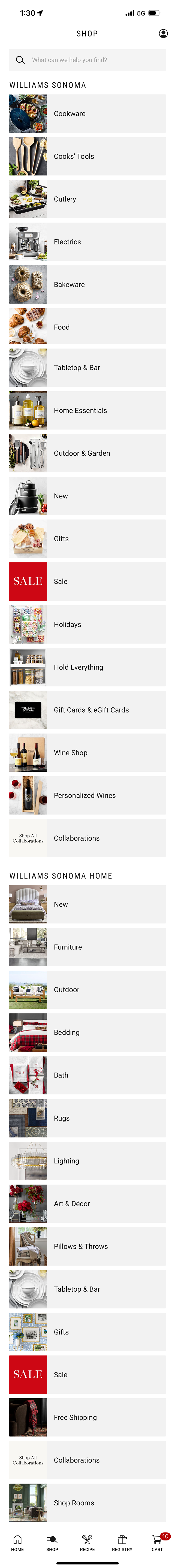Browse Outdoor & Garden
The height and width of the screenshot is (1568, 175).
[x=87, y=453]
